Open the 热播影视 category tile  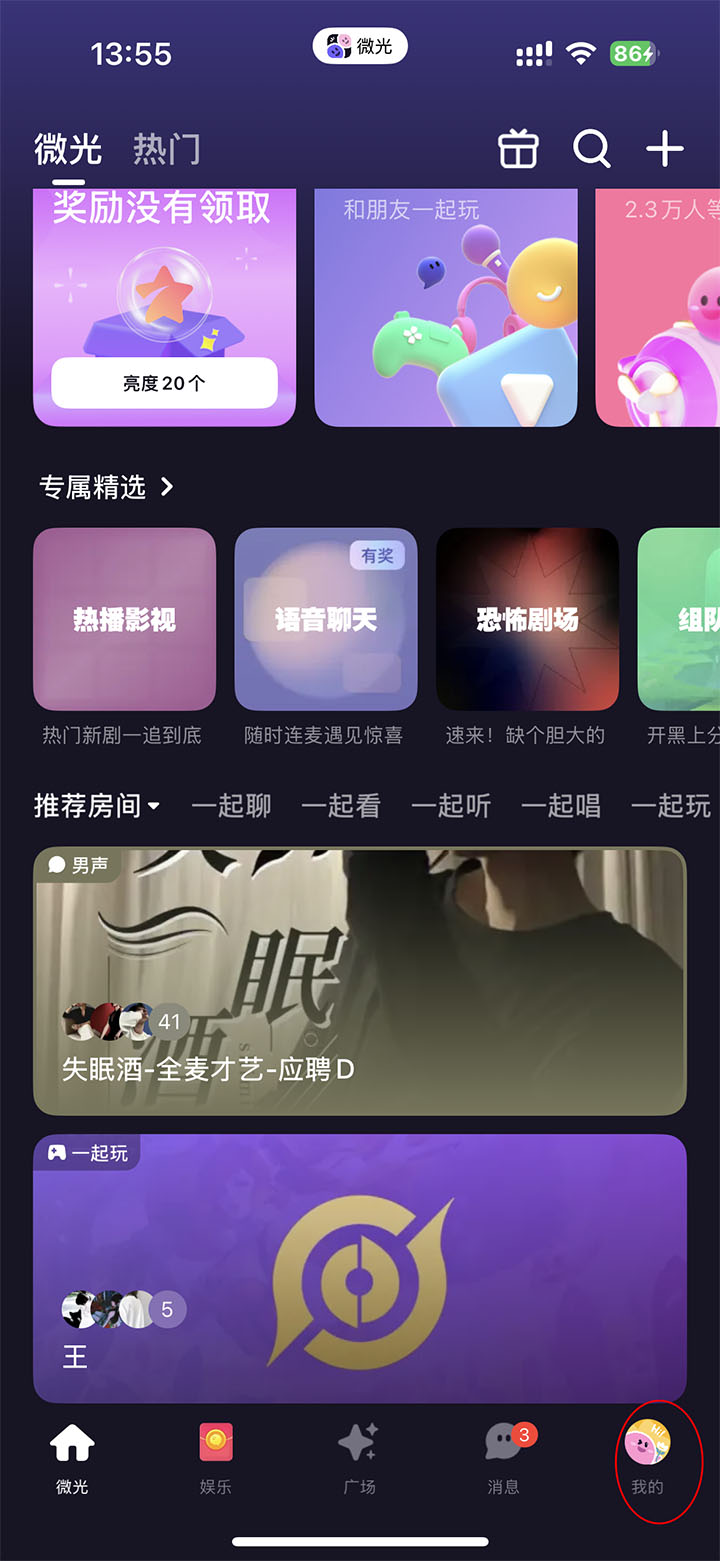point(125,619)
